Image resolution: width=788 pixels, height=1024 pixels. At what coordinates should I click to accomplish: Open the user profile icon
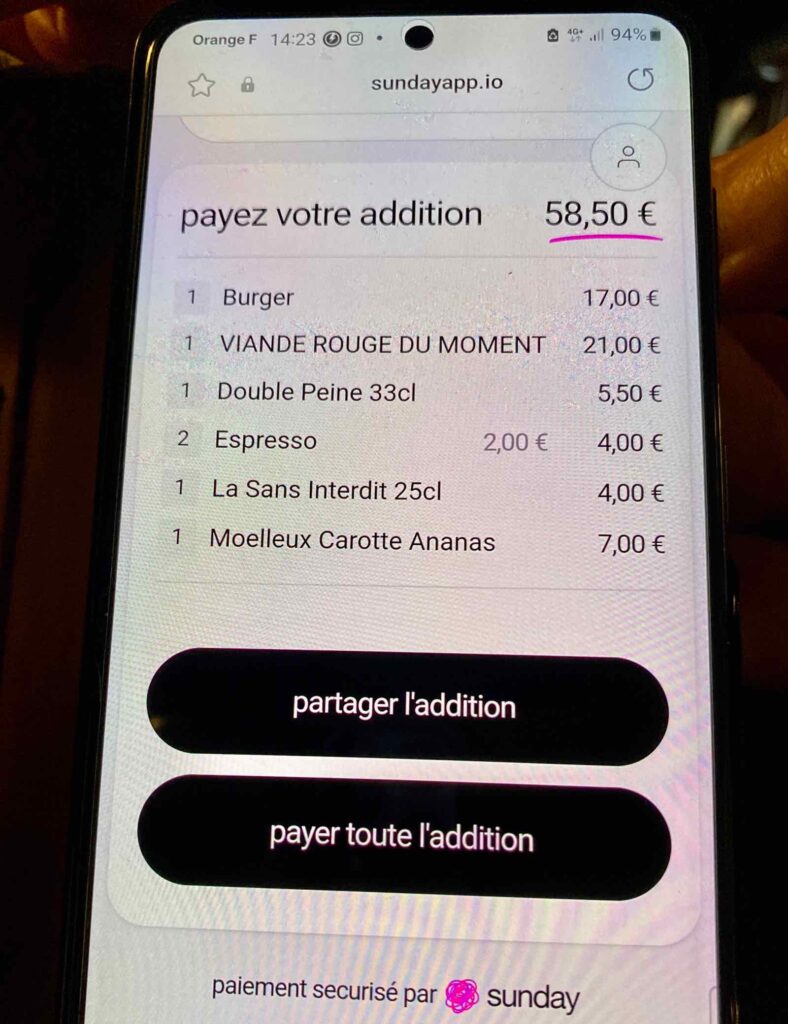628,157
